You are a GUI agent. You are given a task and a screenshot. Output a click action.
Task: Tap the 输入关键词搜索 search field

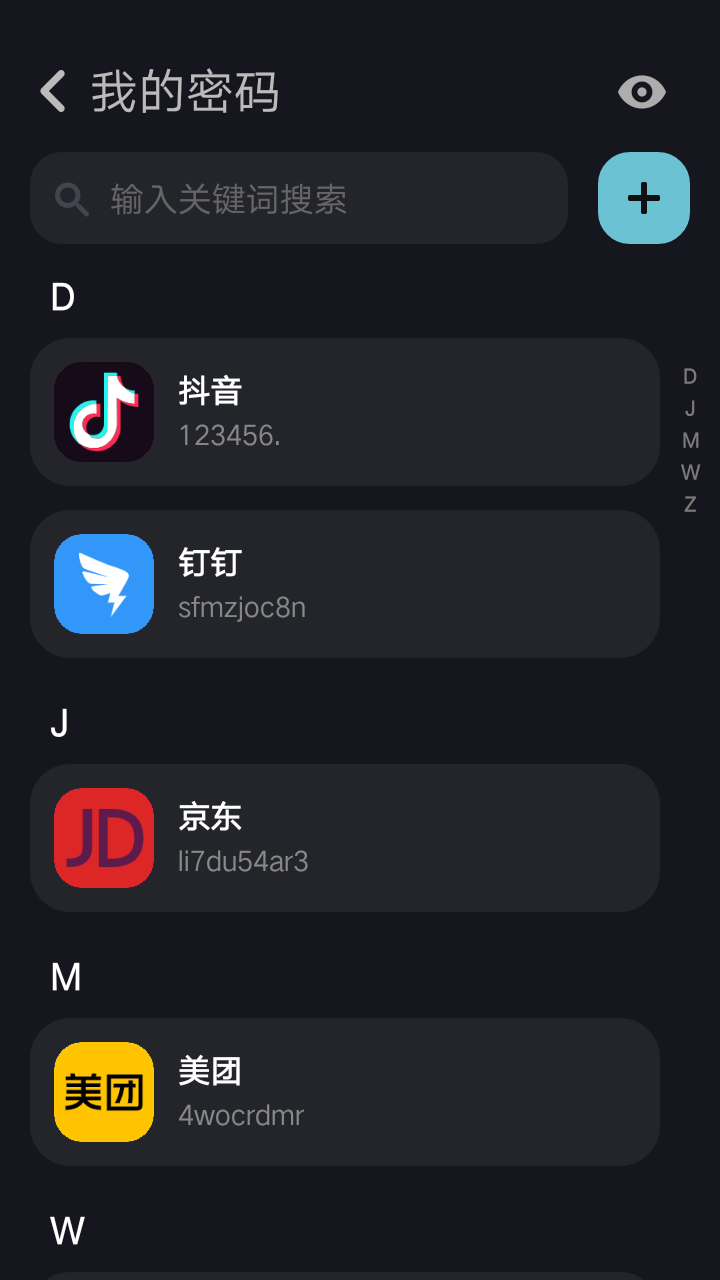[299, 198]
